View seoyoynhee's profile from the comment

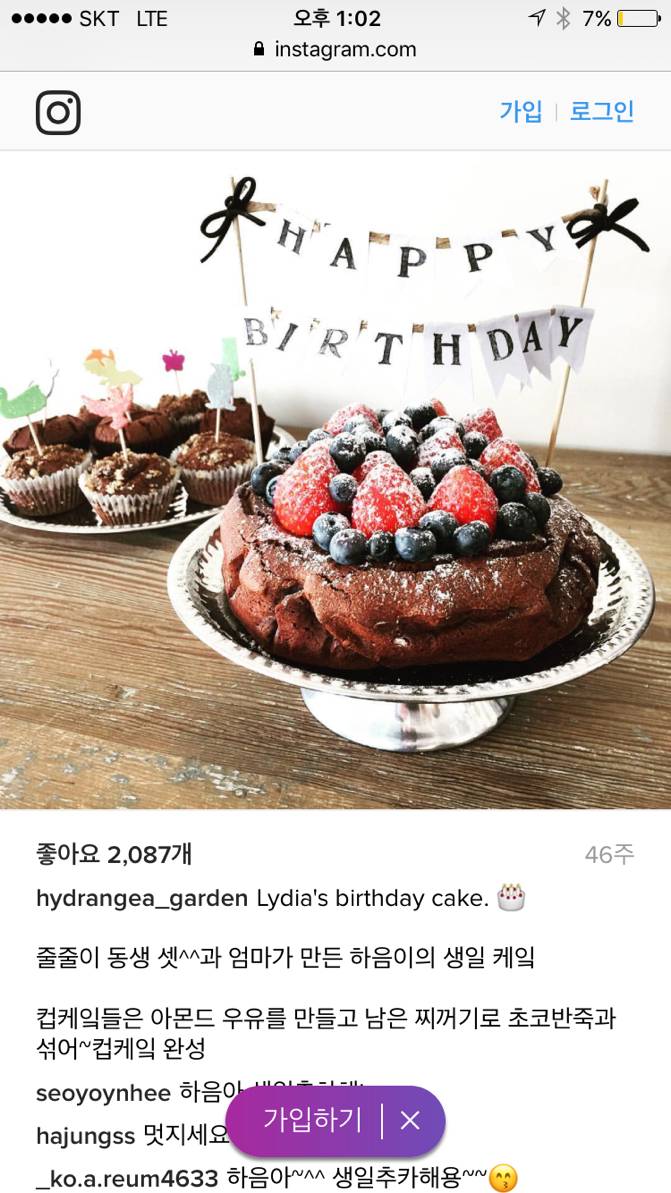[x=104, y=1092]
